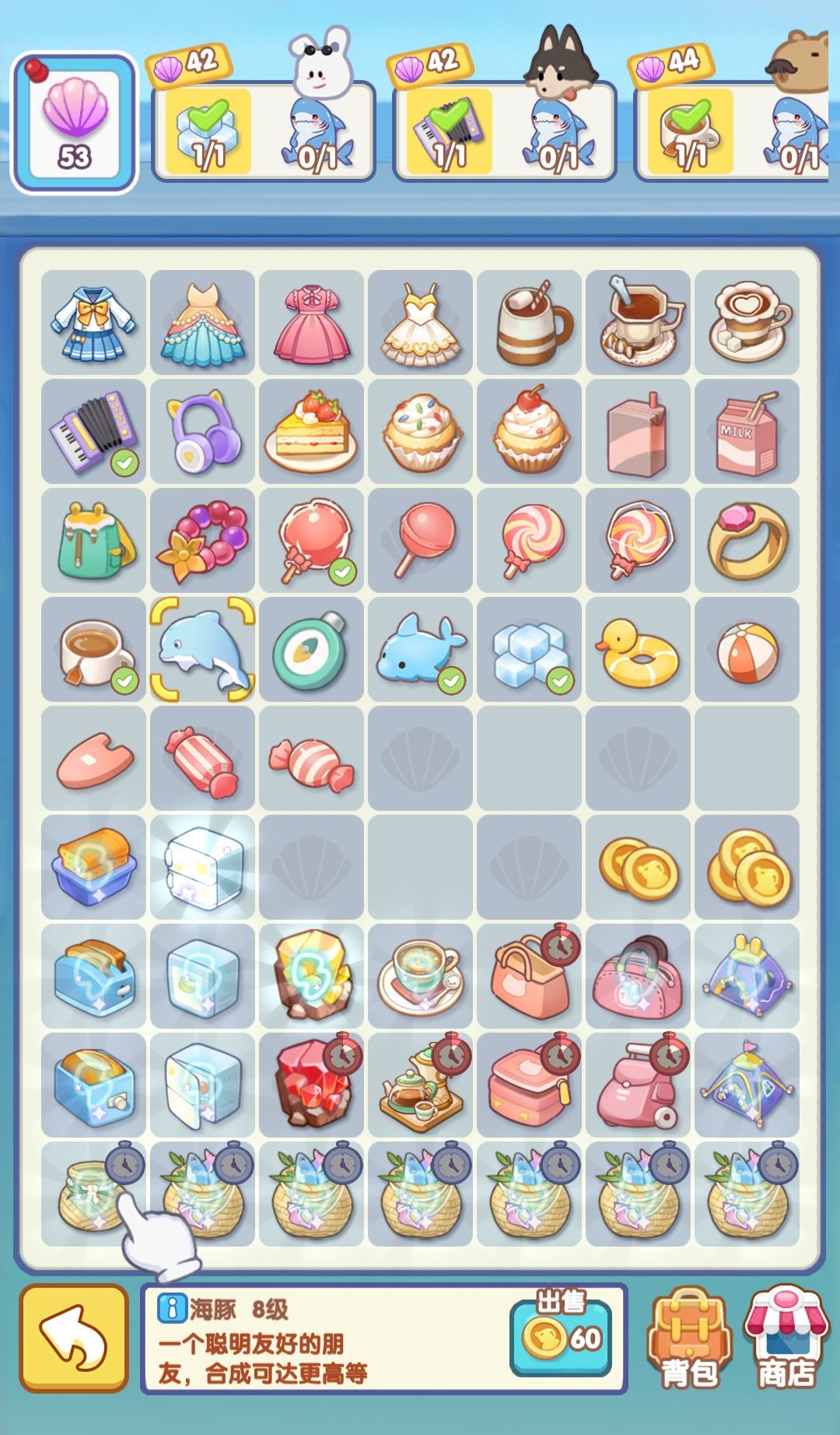This screenshot has height=1435, width=840.
Task: Select the strawberry cake slice
Action: point(311,431)
